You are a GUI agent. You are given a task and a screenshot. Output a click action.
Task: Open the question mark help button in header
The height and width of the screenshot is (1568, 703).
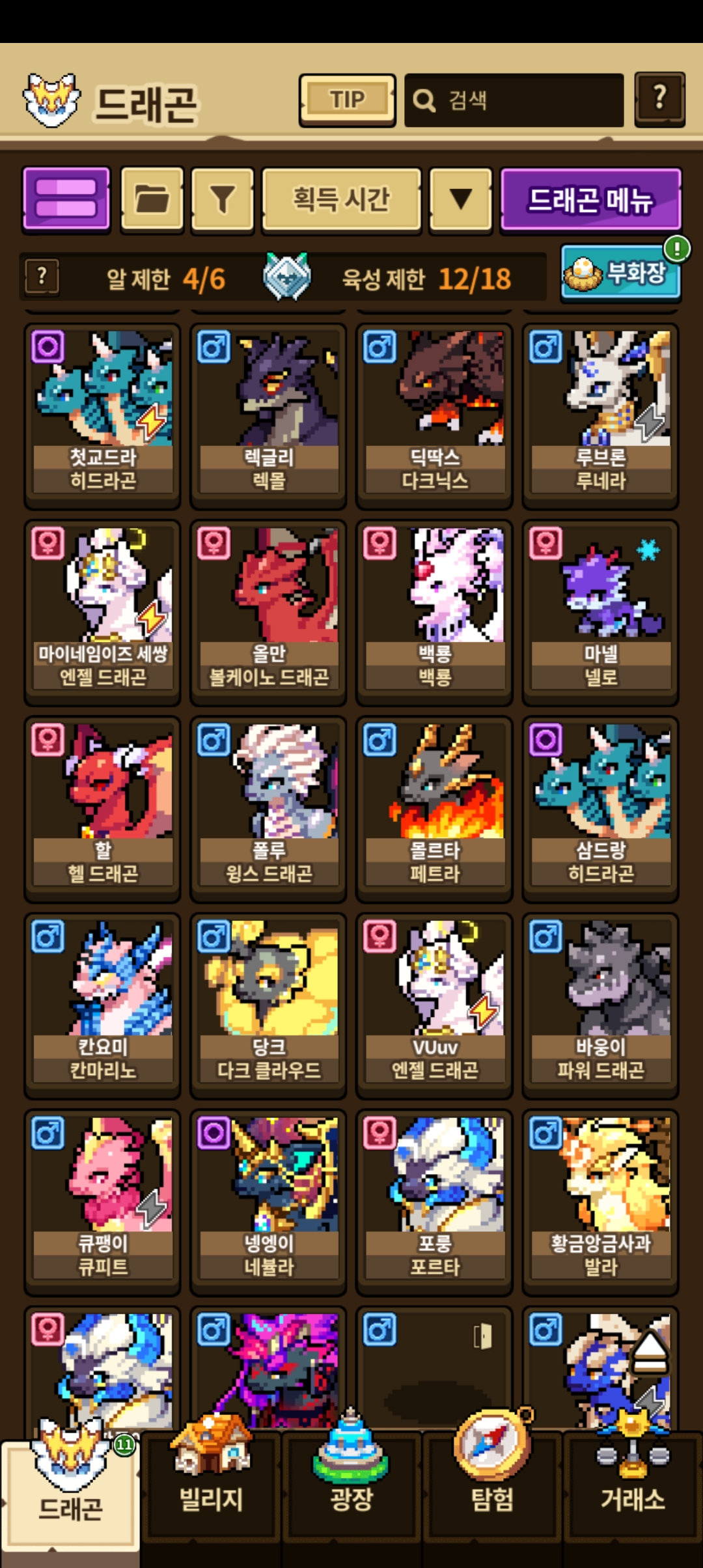point(659,99)
